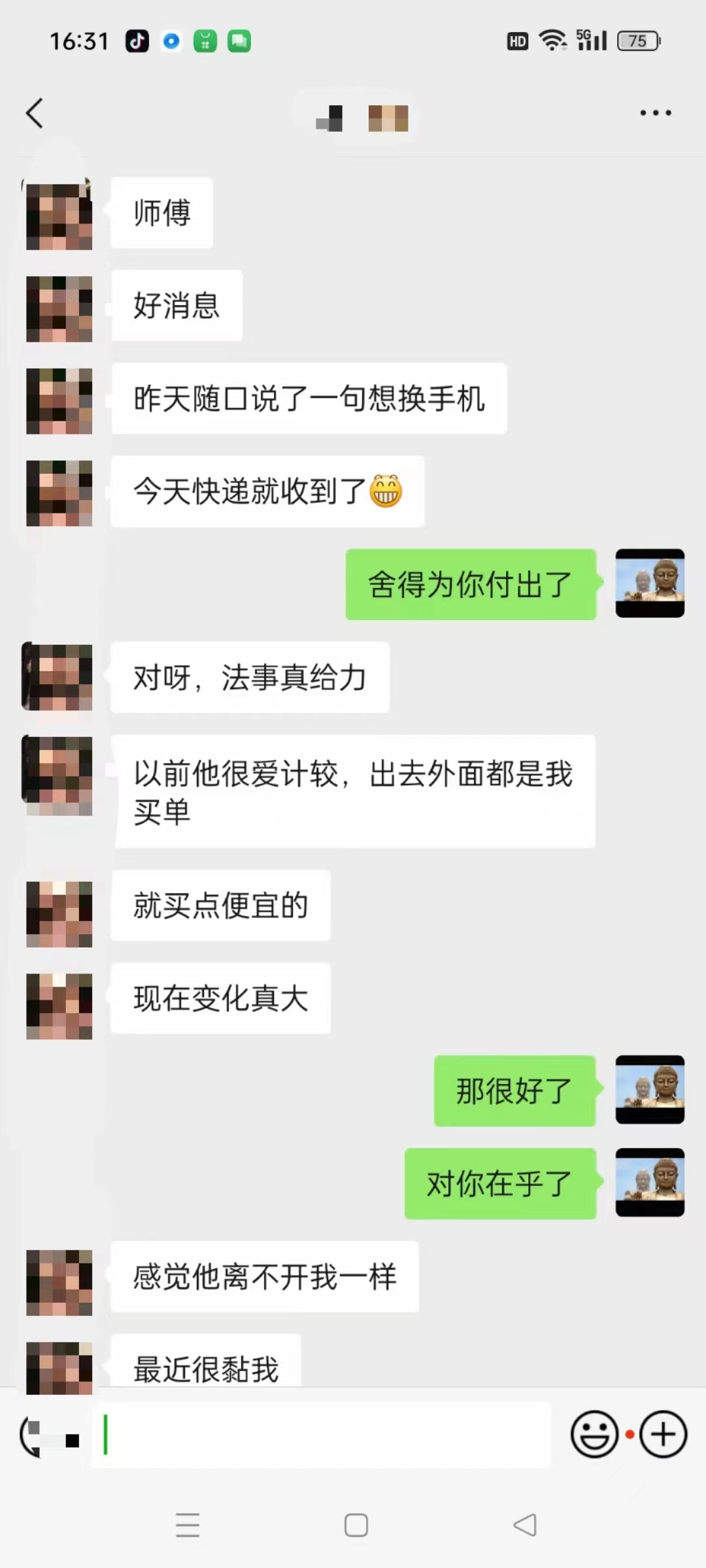Open Buddha avatar next to 舍得为你付出了

tap(650, 583)
